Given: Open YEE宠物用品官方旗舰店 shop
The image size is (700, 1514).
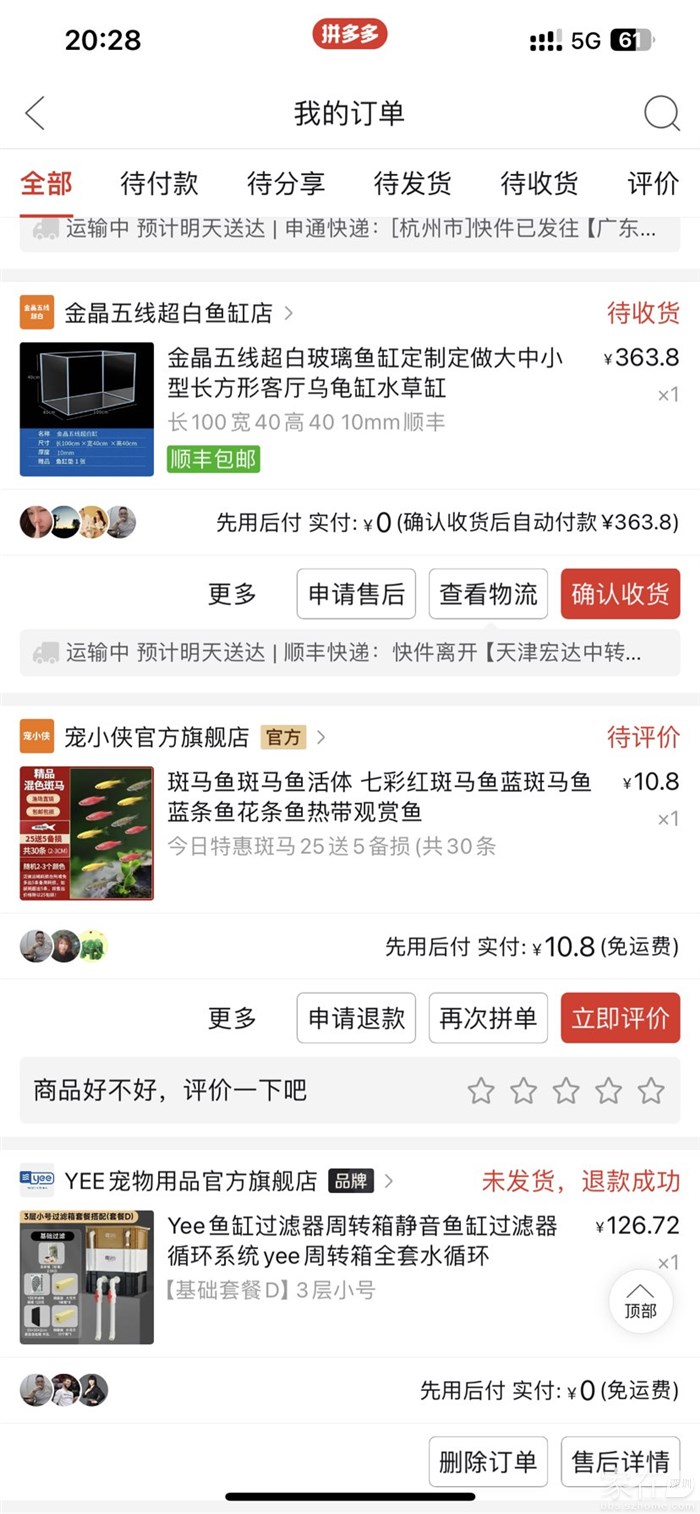Looking at the screenshot, I should click(x=190, y=1181).
